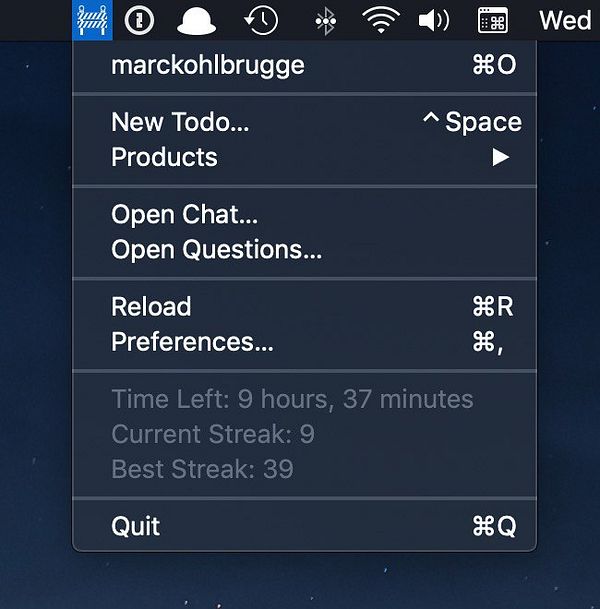Expand the Products submenu

pos(164,158)
